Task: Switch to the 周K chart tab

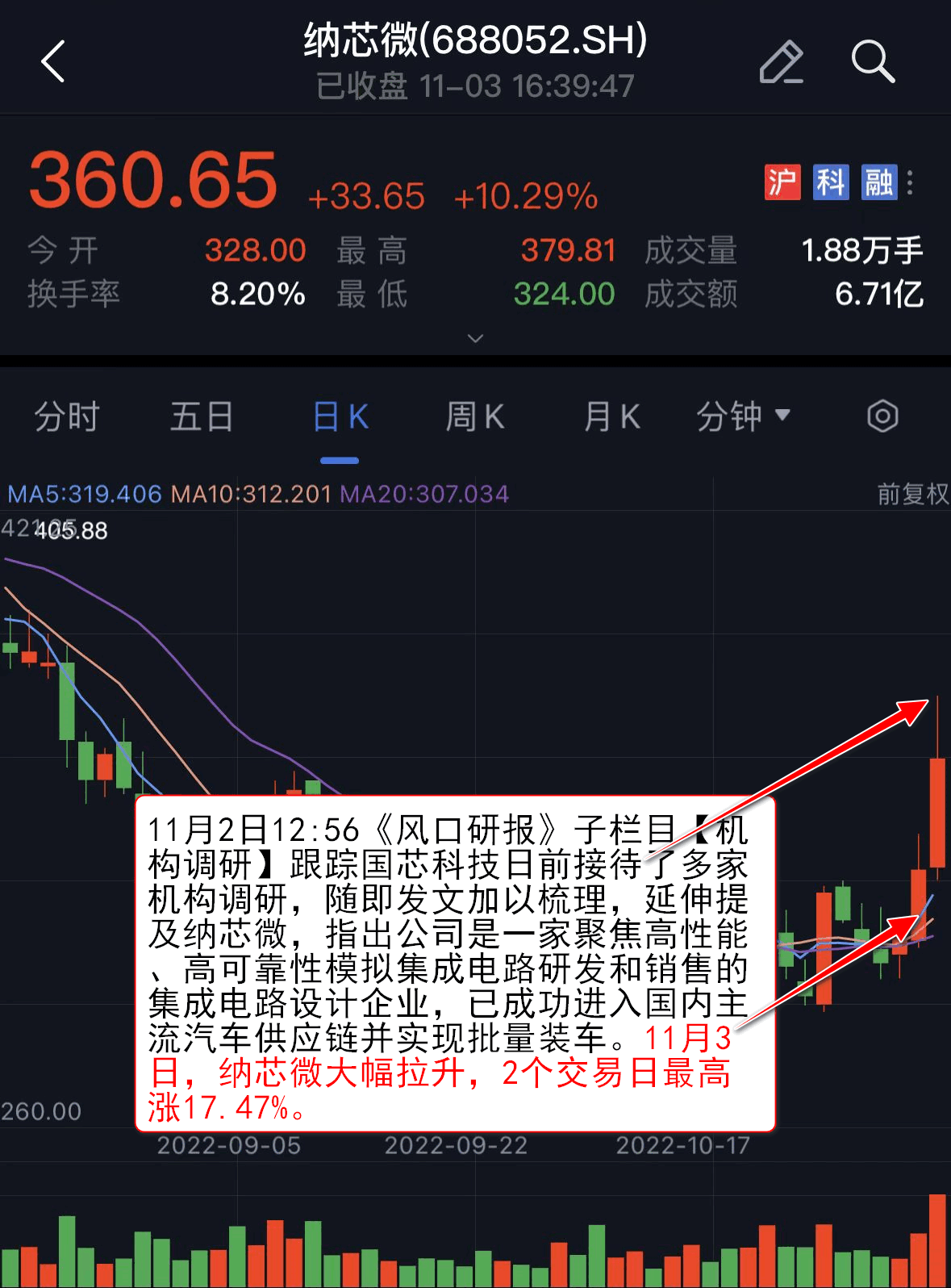Action: [x=475, y=417]
